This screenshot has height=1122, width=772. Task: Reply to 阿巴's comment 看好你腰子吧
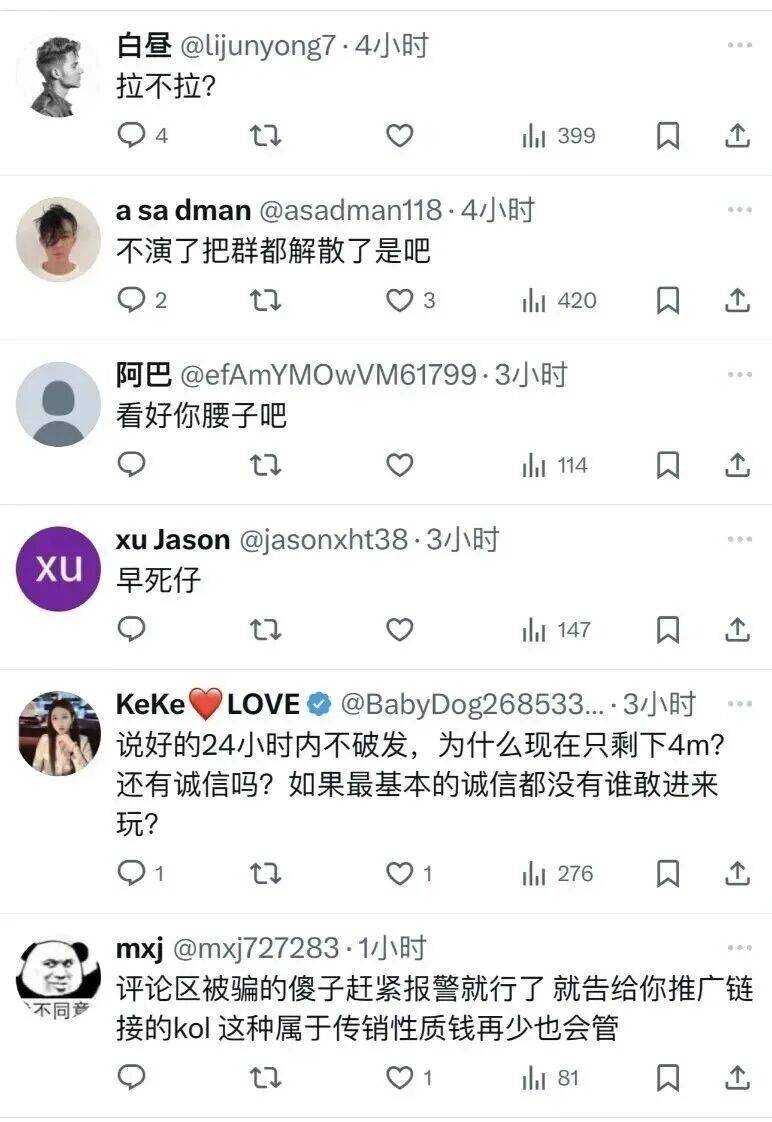click(x=132, y=465)
